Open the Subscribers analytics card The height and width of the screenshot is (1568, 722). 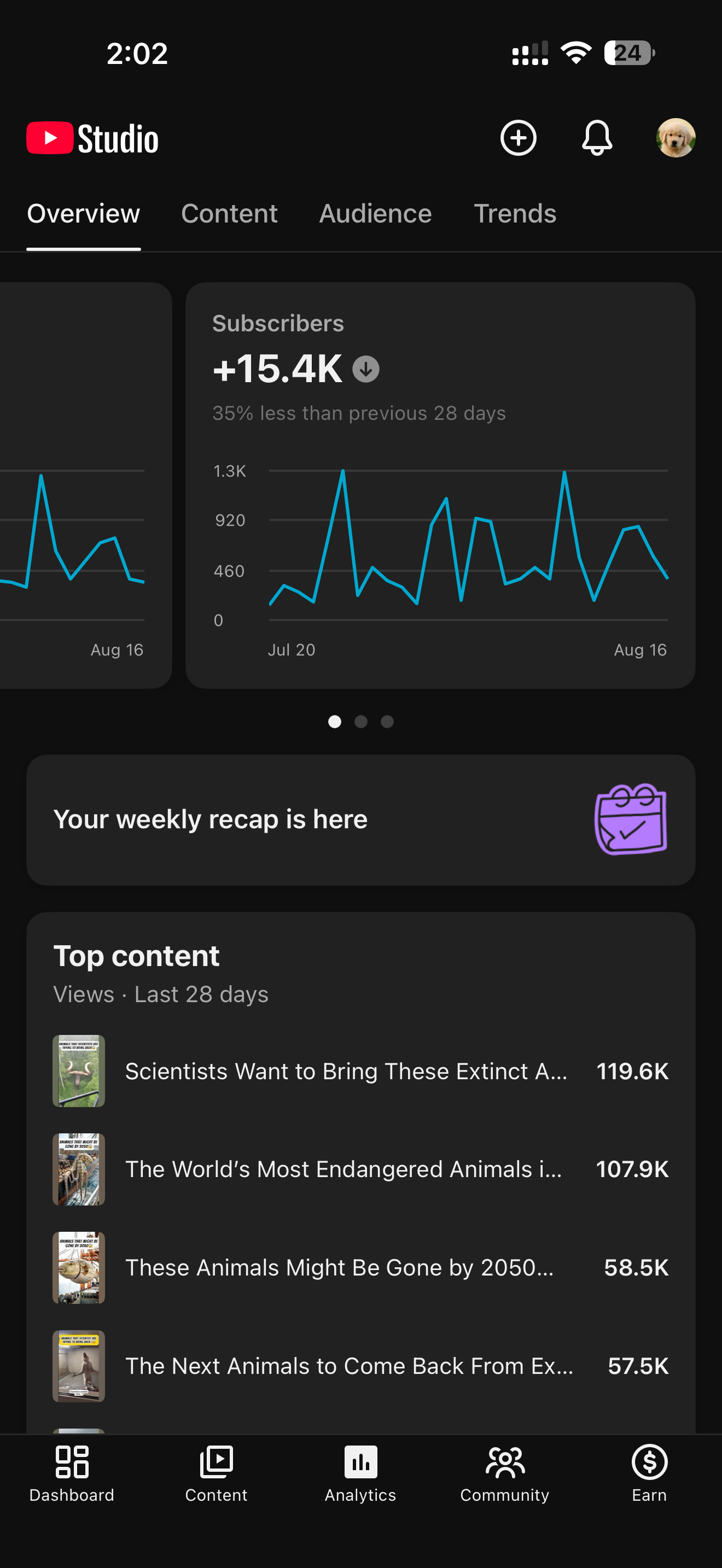[440, 485]
